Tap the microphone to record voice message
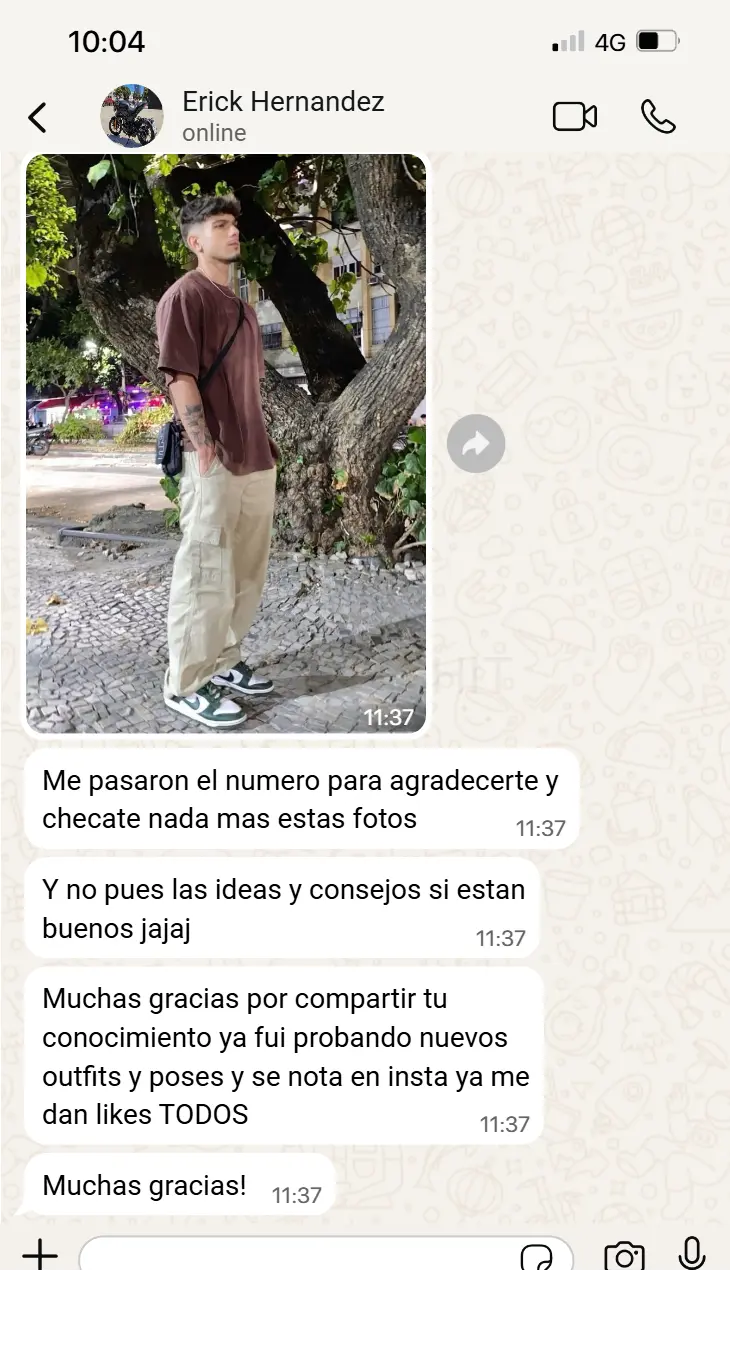Viewport: 730px width, 1352px height. pos(692,1254)
